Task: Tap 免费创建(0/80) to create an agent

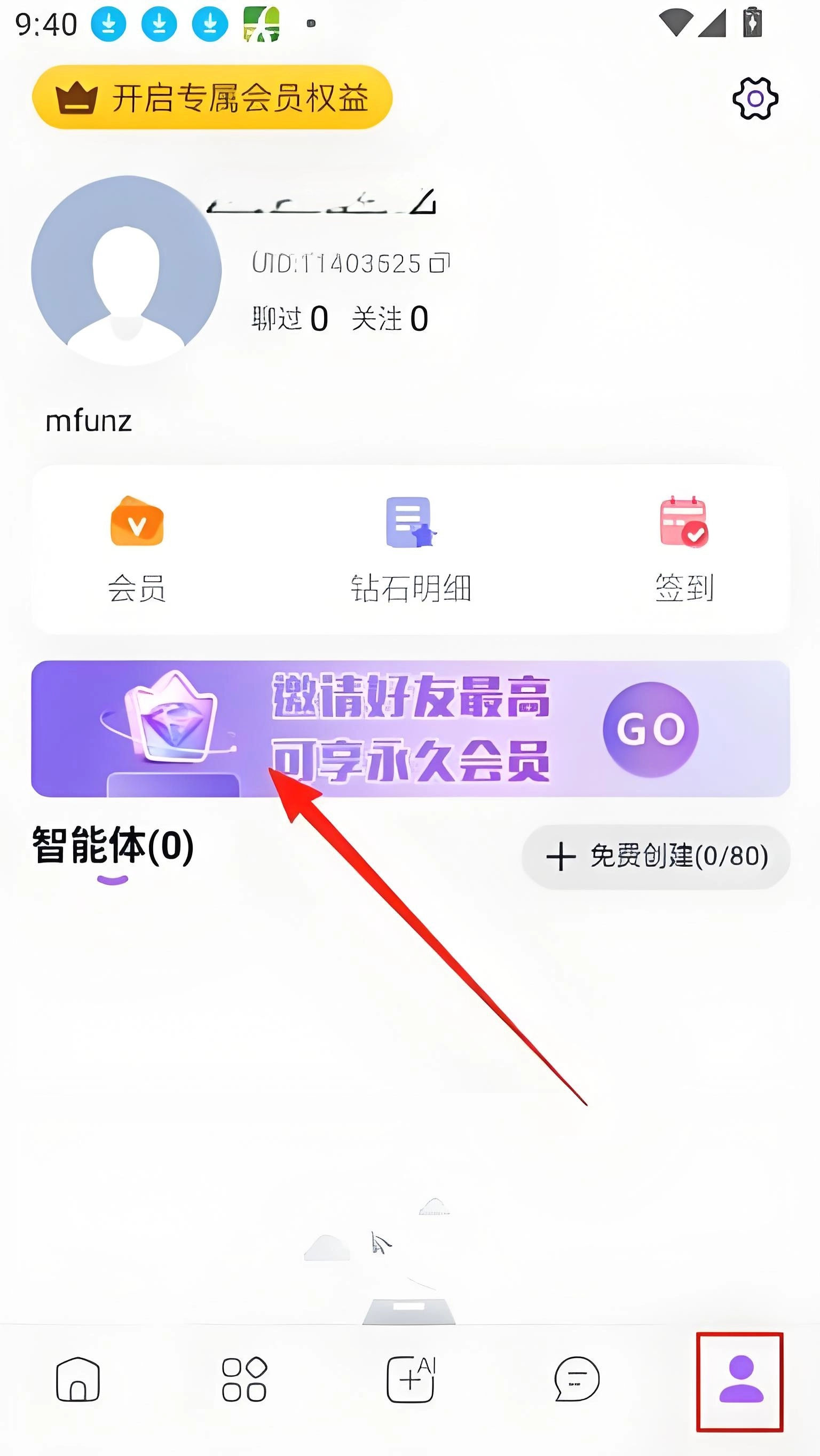Action: [x=656, y=856]
